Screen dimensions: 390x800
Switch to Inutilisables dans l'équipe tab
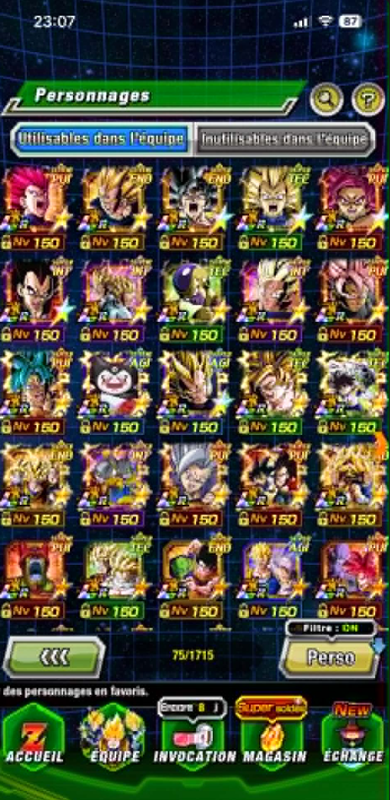284,138
